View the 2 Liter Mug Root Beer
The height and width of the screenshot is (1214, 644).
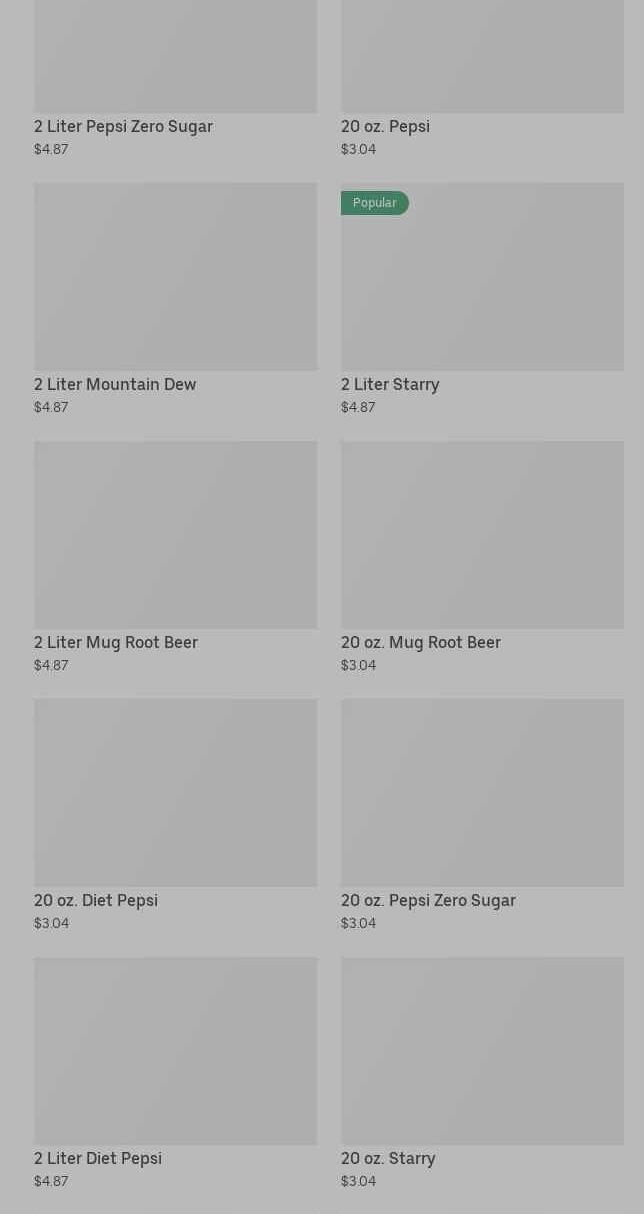pos(175,558)
